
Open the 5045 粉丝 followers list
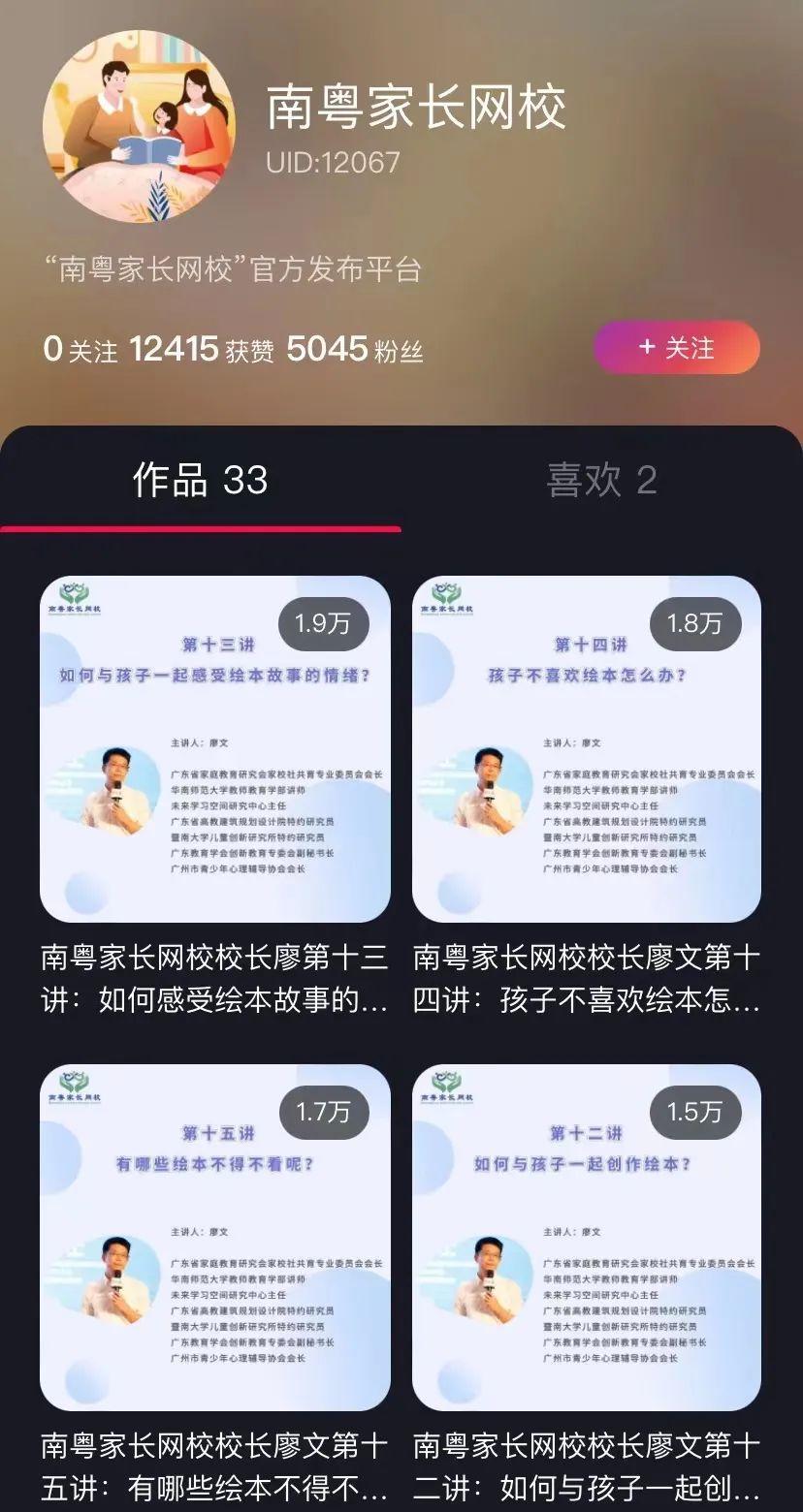pos(355,350)
